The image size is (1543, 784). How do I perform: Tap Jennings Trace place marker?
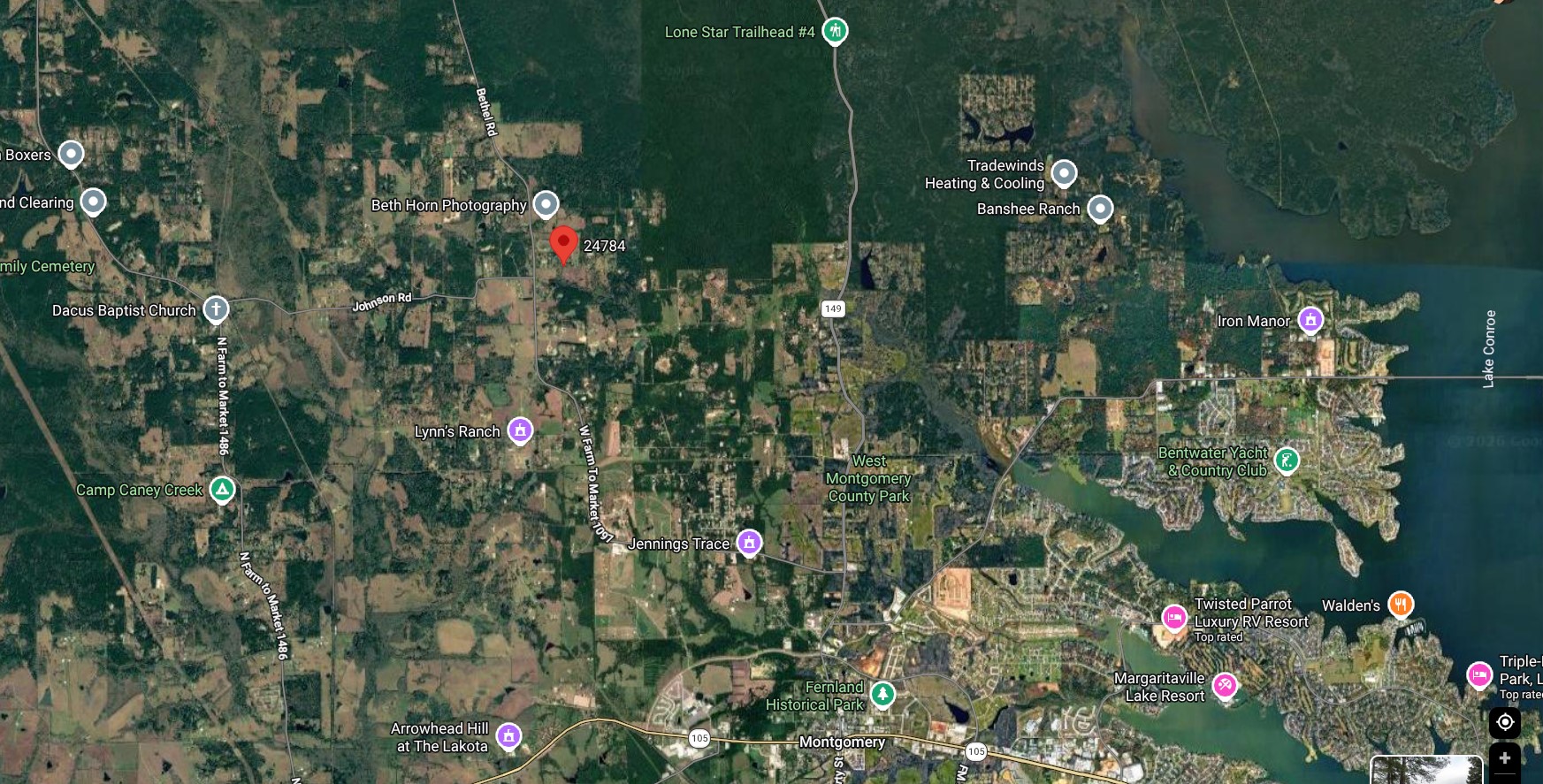[x=749, y=543]
